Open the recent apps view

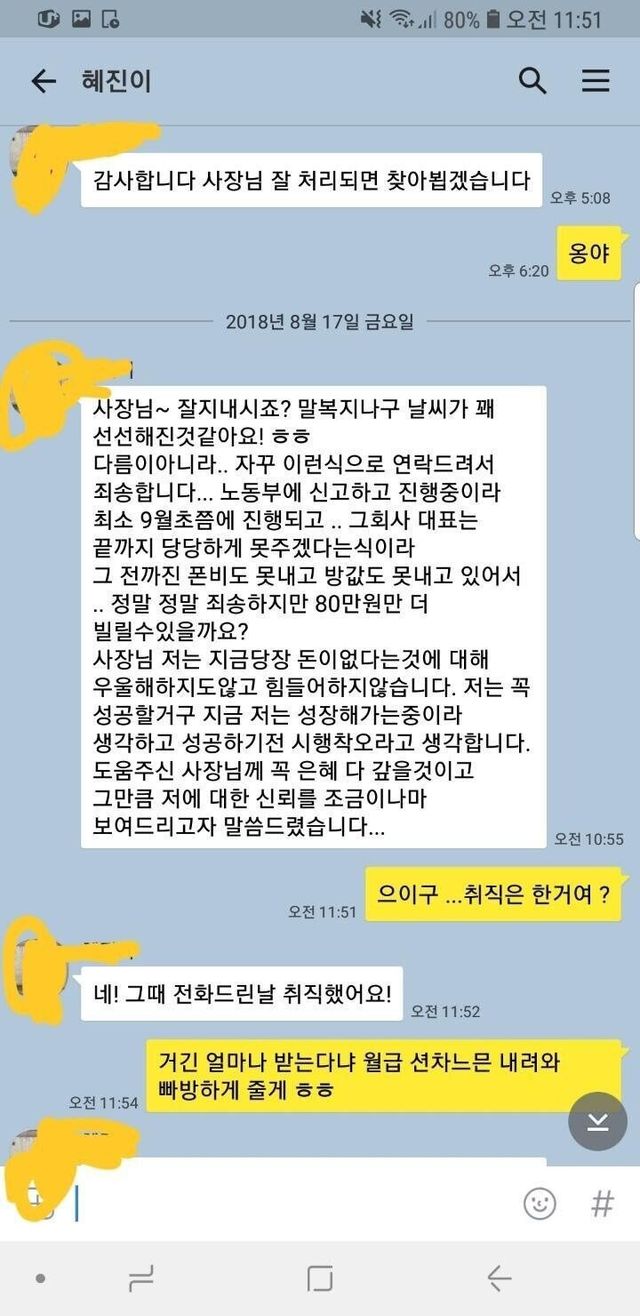[141, 1277]
